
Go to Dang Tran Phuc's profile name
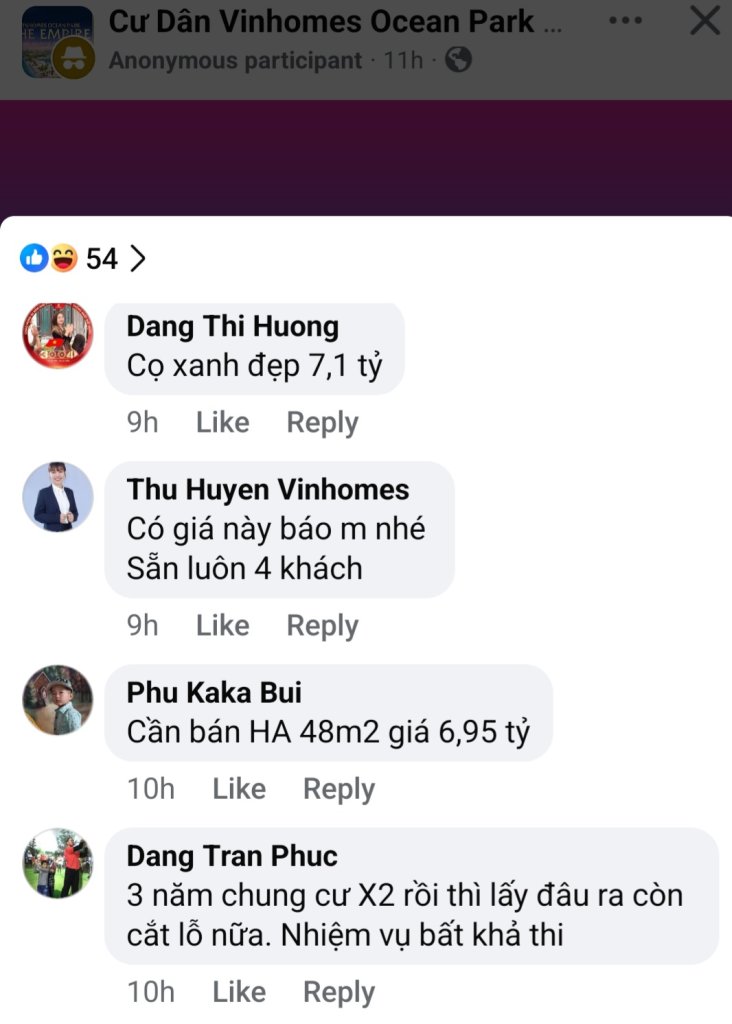click(x=232, y=856)
